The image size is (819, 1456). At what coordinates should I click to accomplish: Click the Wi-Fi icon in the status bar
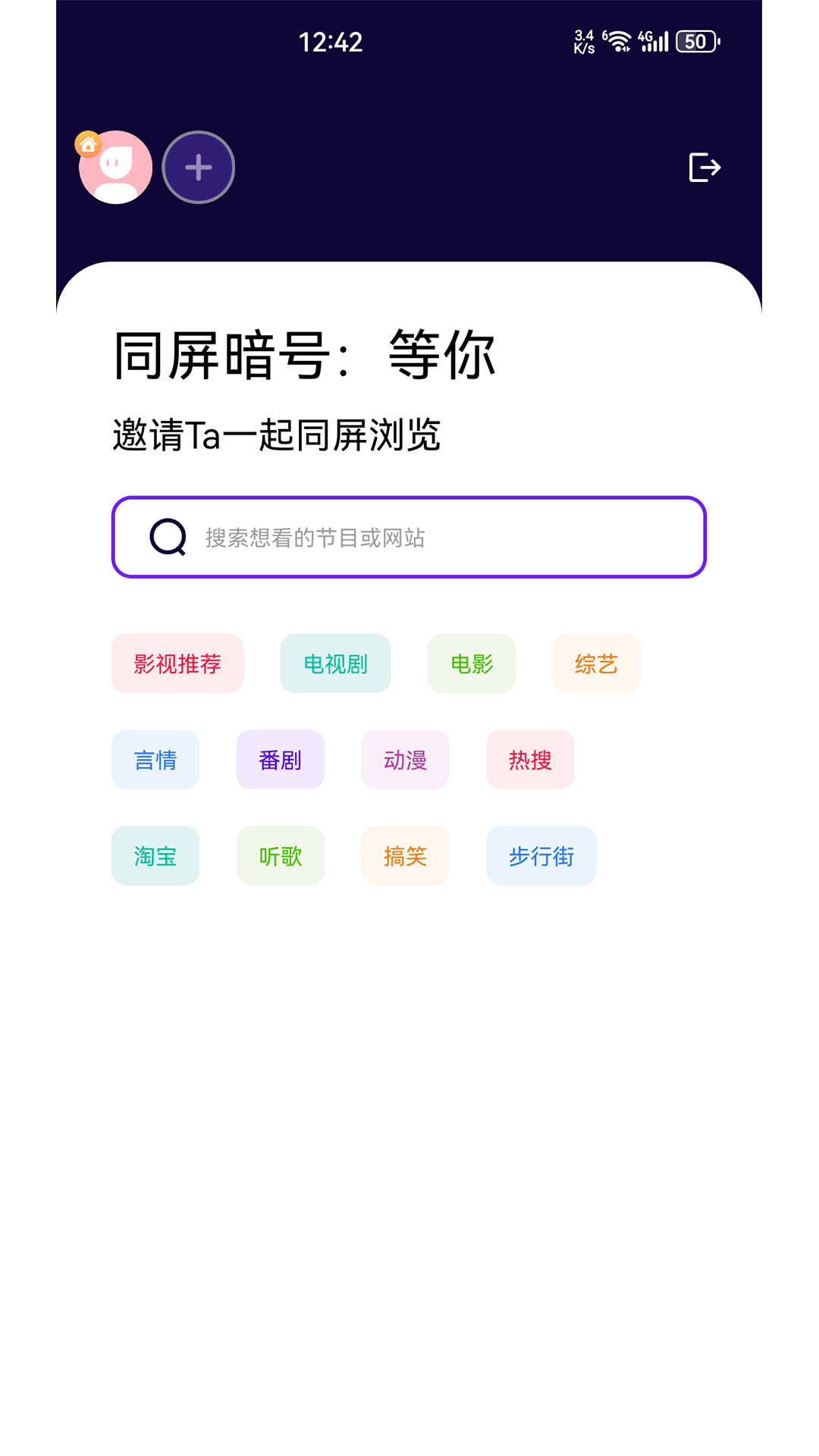point(619,42)
